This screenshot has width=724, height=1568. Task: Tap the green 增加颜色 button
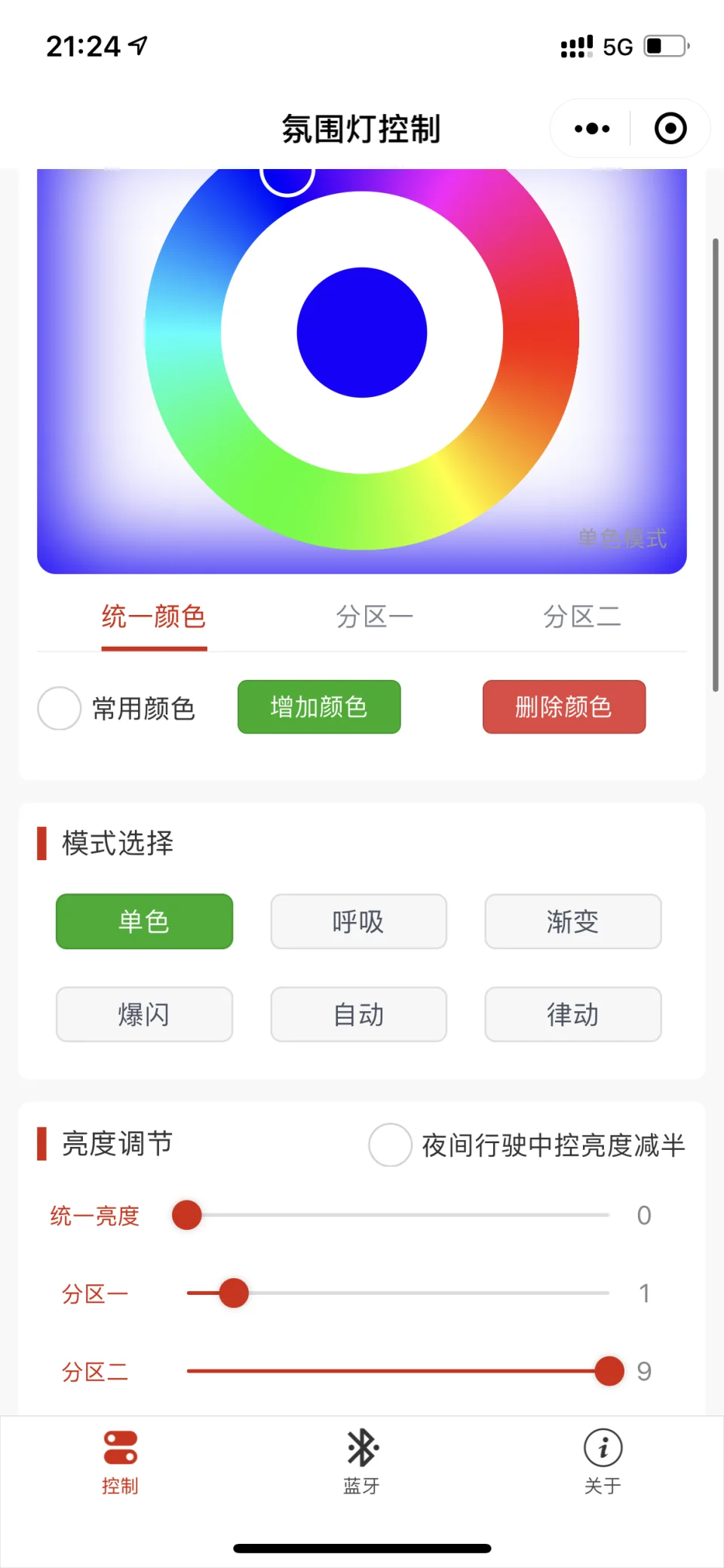[319, 707]
